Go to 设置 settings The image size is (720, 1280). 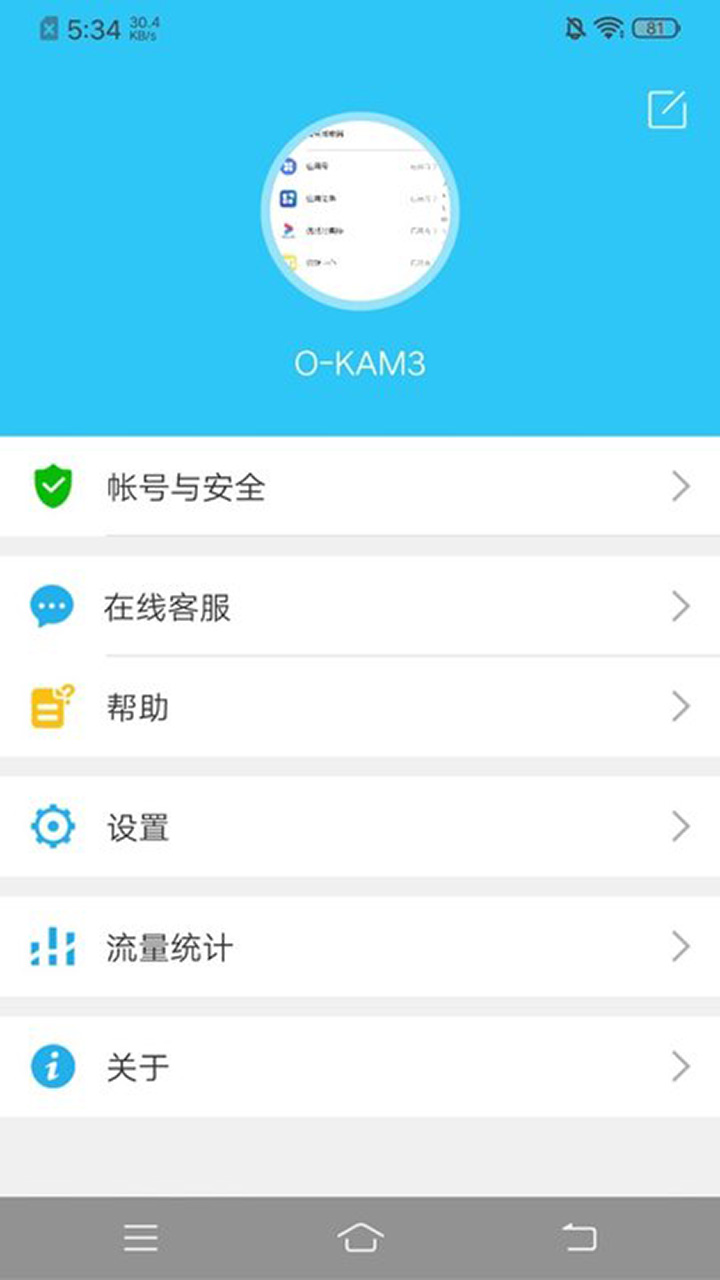[360, 827]
